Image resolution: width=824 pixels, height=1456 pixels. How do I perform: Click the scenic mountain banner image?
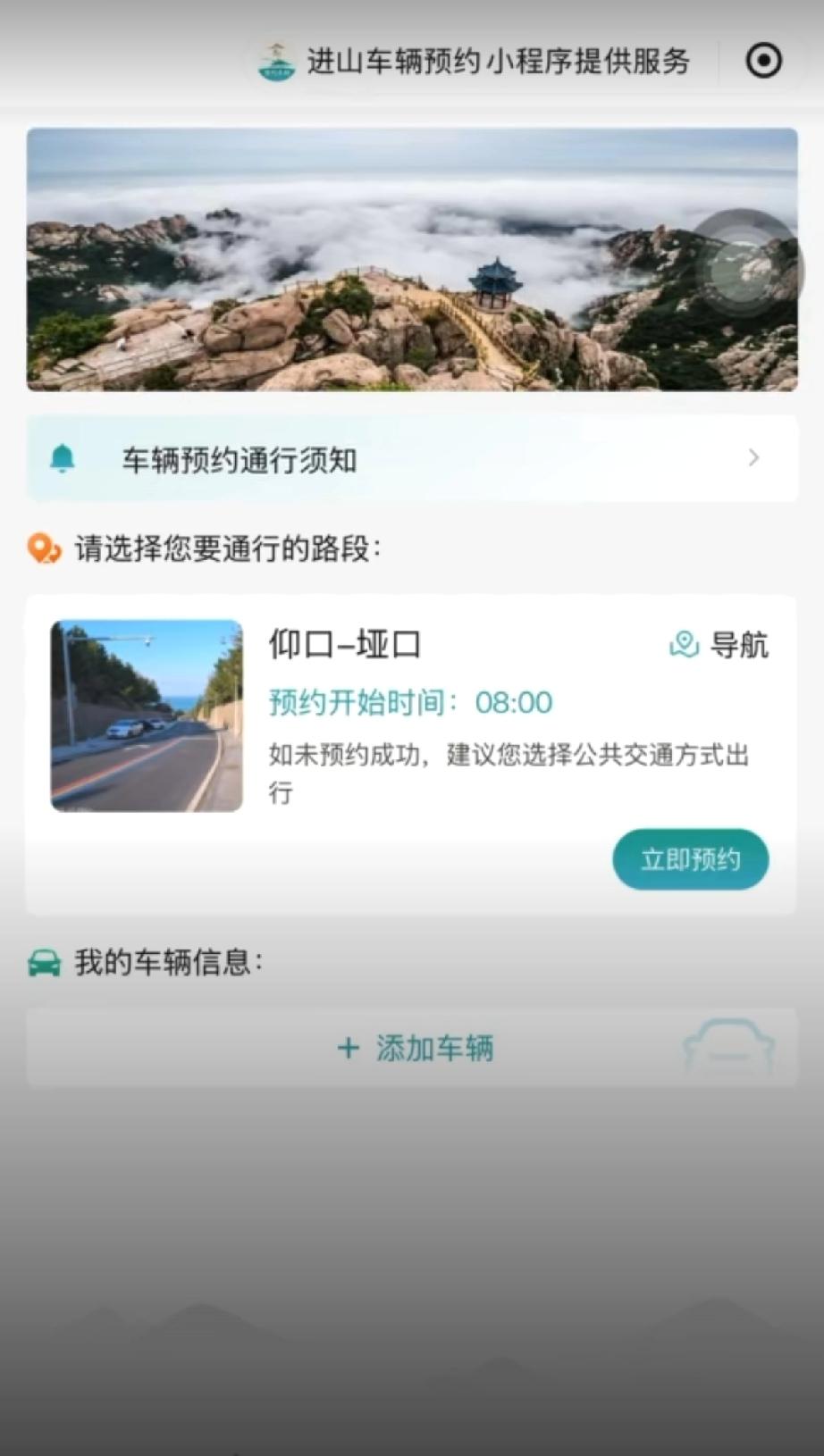point(411,259)
